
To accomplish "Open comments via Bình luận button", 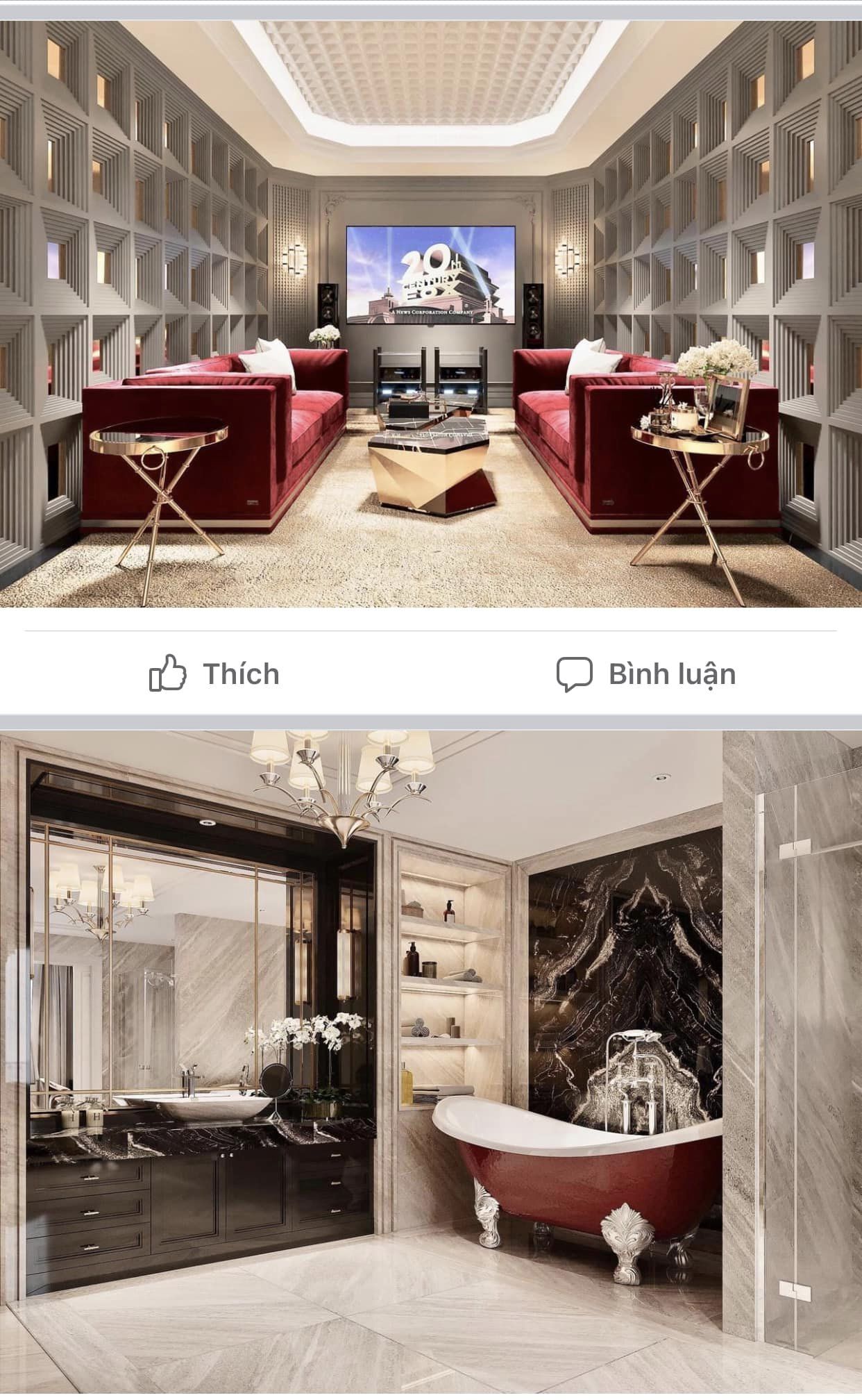I will coord(646,674).
